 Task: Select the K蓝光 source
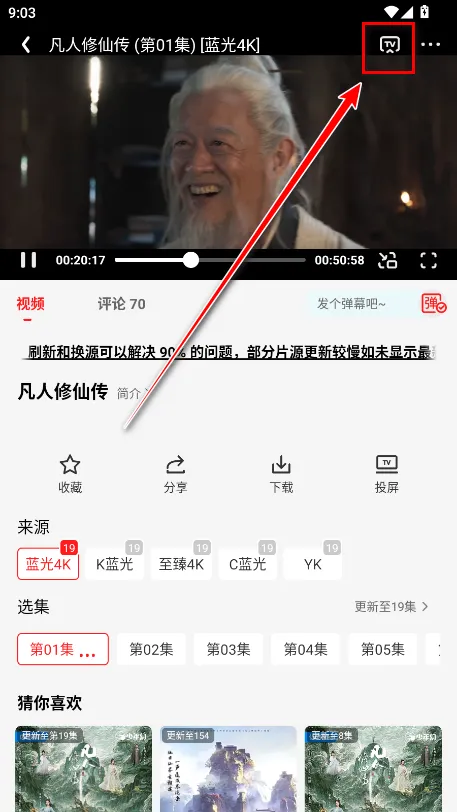[x=115, y=564]
